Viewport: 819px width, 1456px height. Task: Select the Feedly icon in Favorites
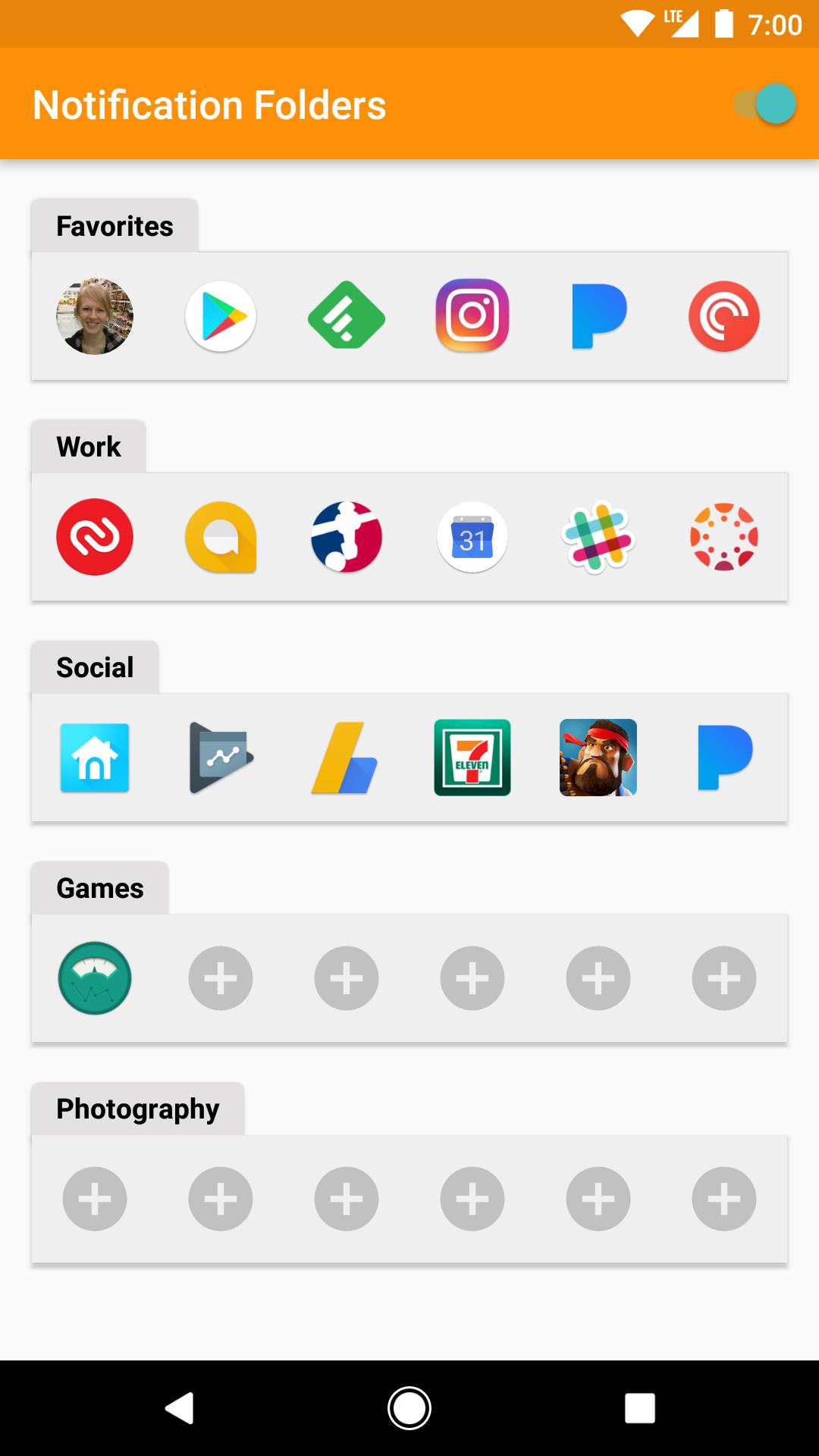[346, 316]
